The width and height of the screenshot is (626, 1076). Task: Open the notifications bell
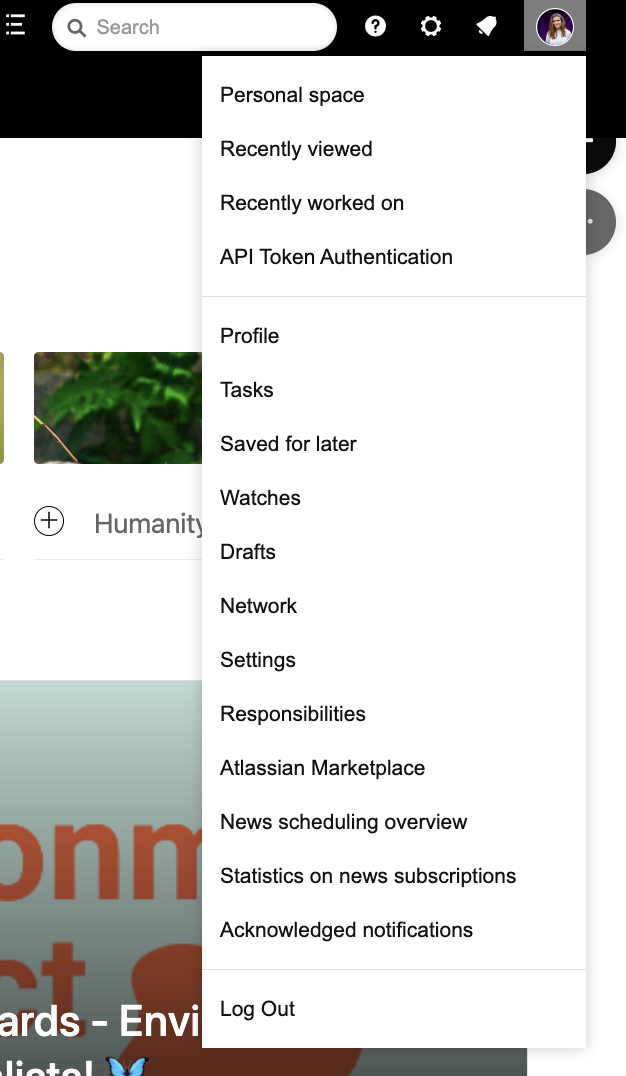[487, 26]
